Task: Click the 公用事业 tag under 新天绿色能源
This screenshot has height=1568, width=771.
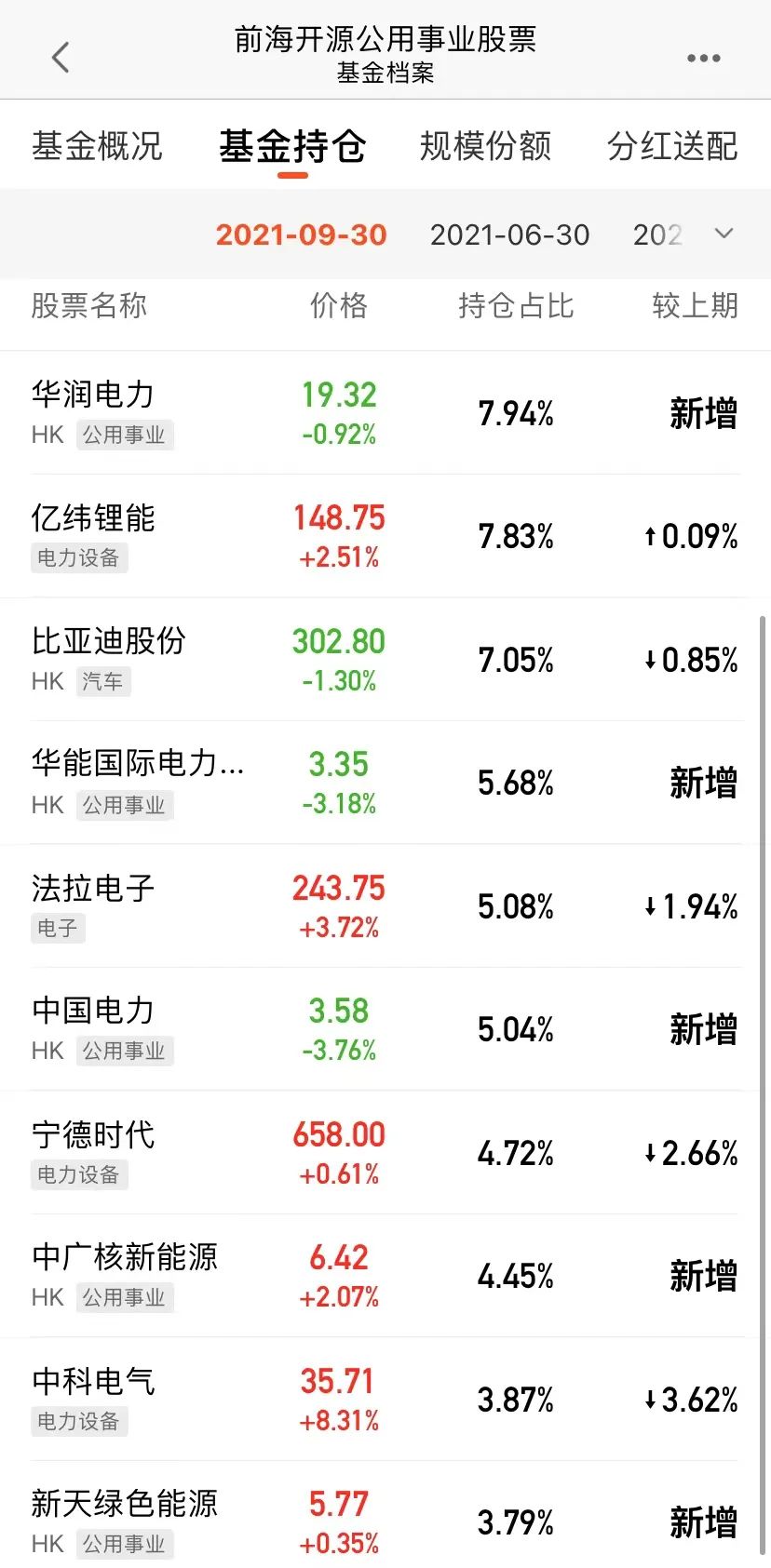Action: (126, 1545)
